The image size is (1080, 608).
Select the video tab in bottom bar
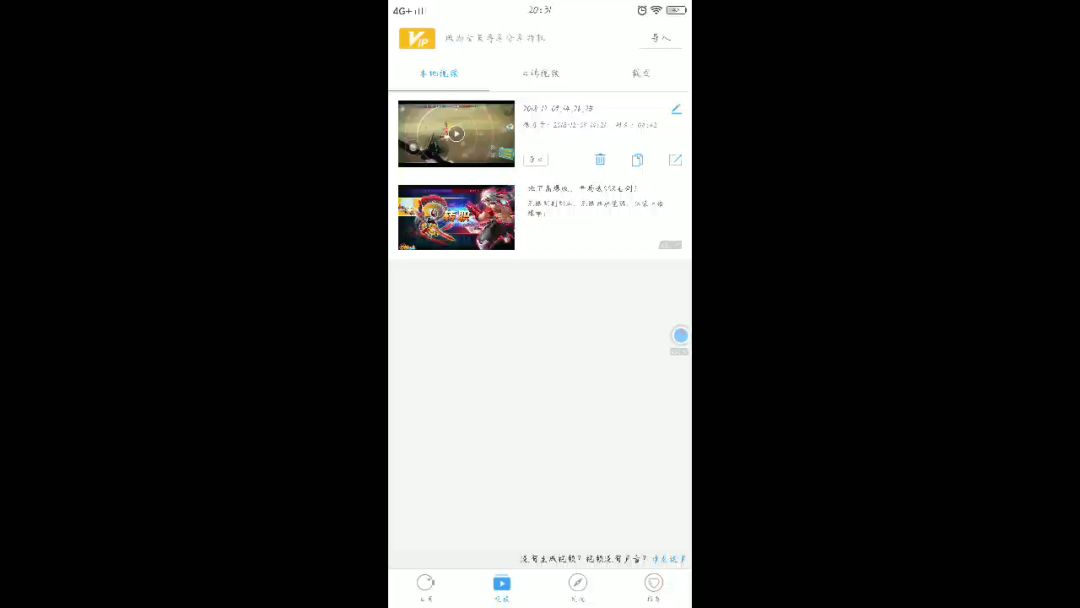coord(501,588)
